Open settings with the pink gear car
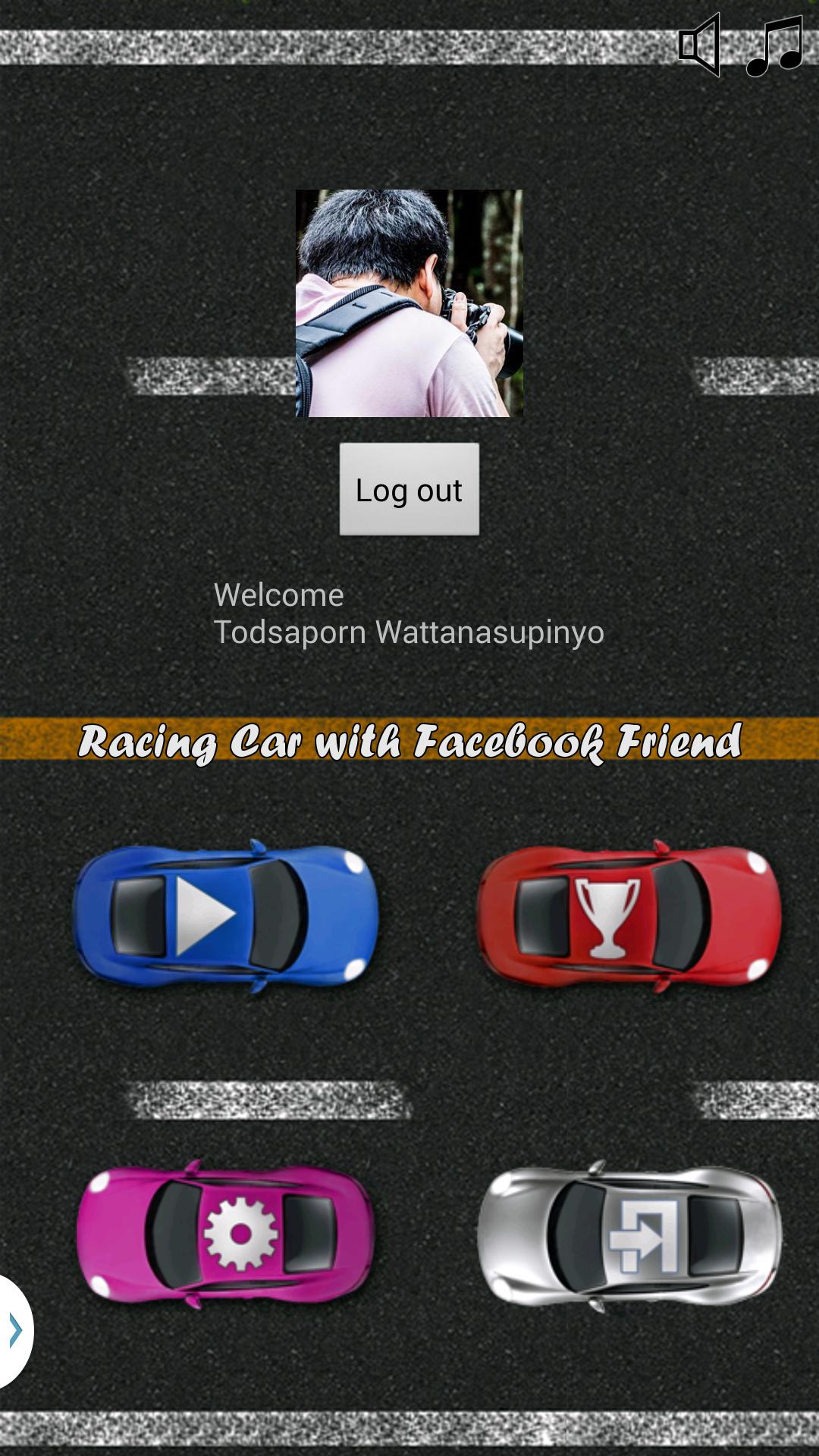The height and width of the screenshot is (1456, 819). pyautogui.click(x=225, y=1234)
